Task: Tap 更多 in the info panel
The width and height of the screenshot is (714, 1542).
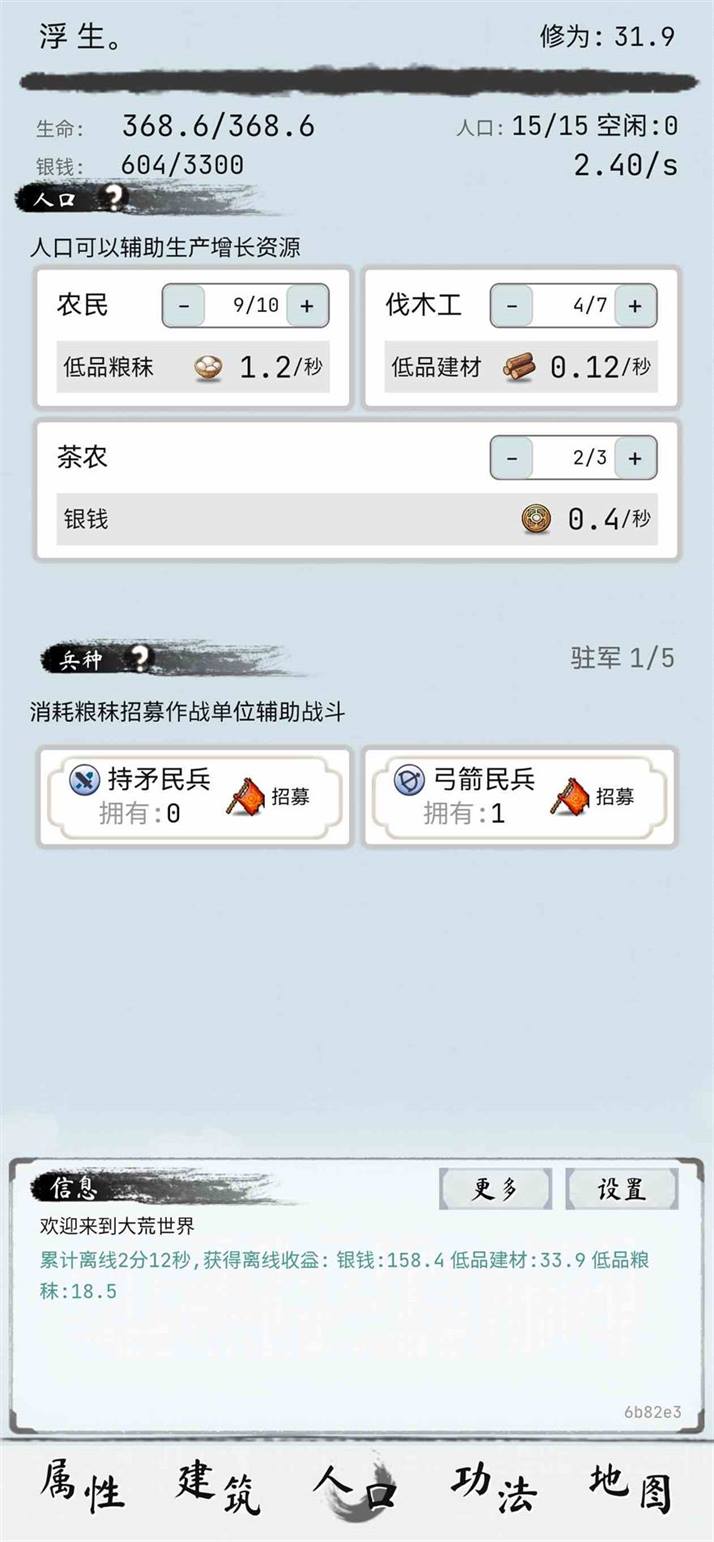Action: (x=495, y=1189)
